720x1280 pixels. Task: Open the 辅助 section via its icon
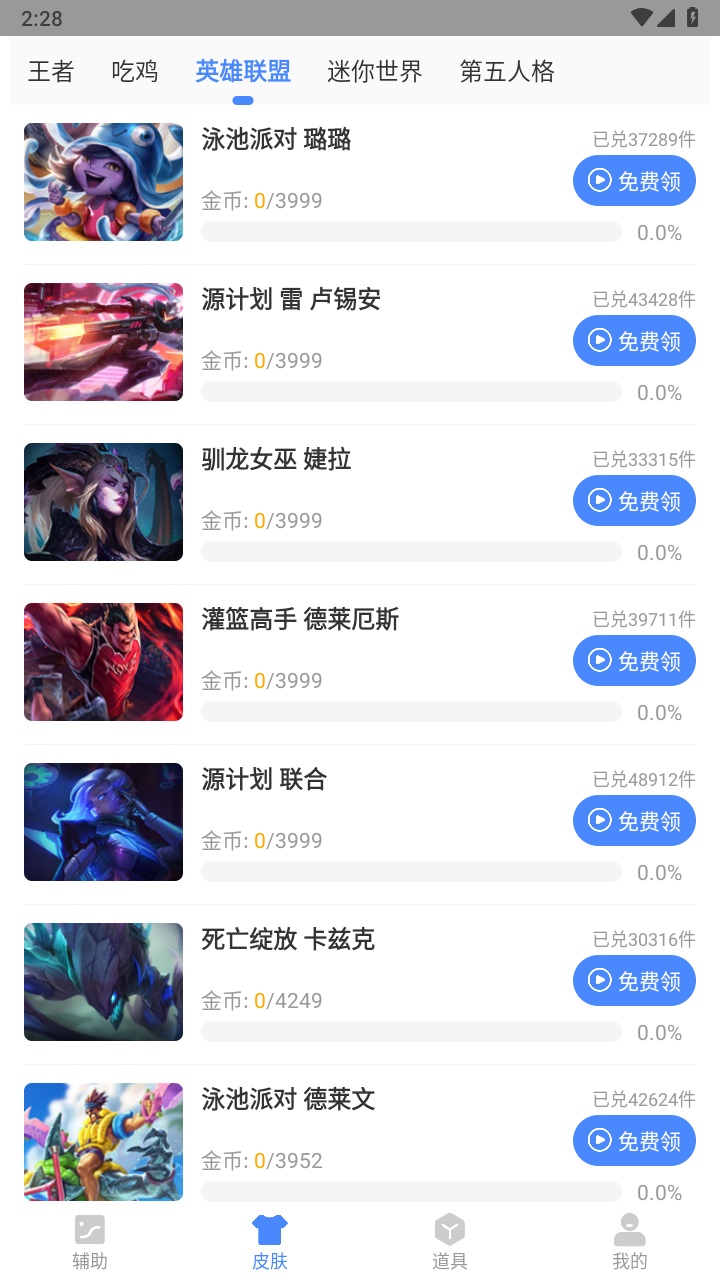click(x=90, y=1232)
